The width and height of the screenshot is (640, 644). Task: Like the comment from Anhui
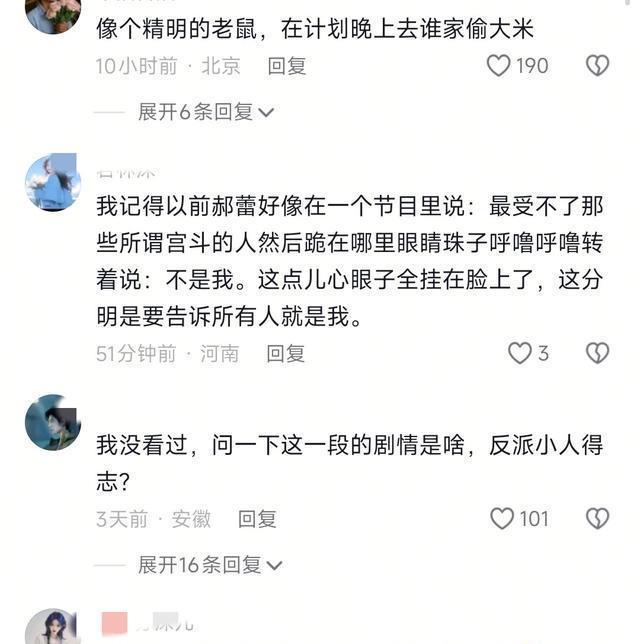coord(502,518)
